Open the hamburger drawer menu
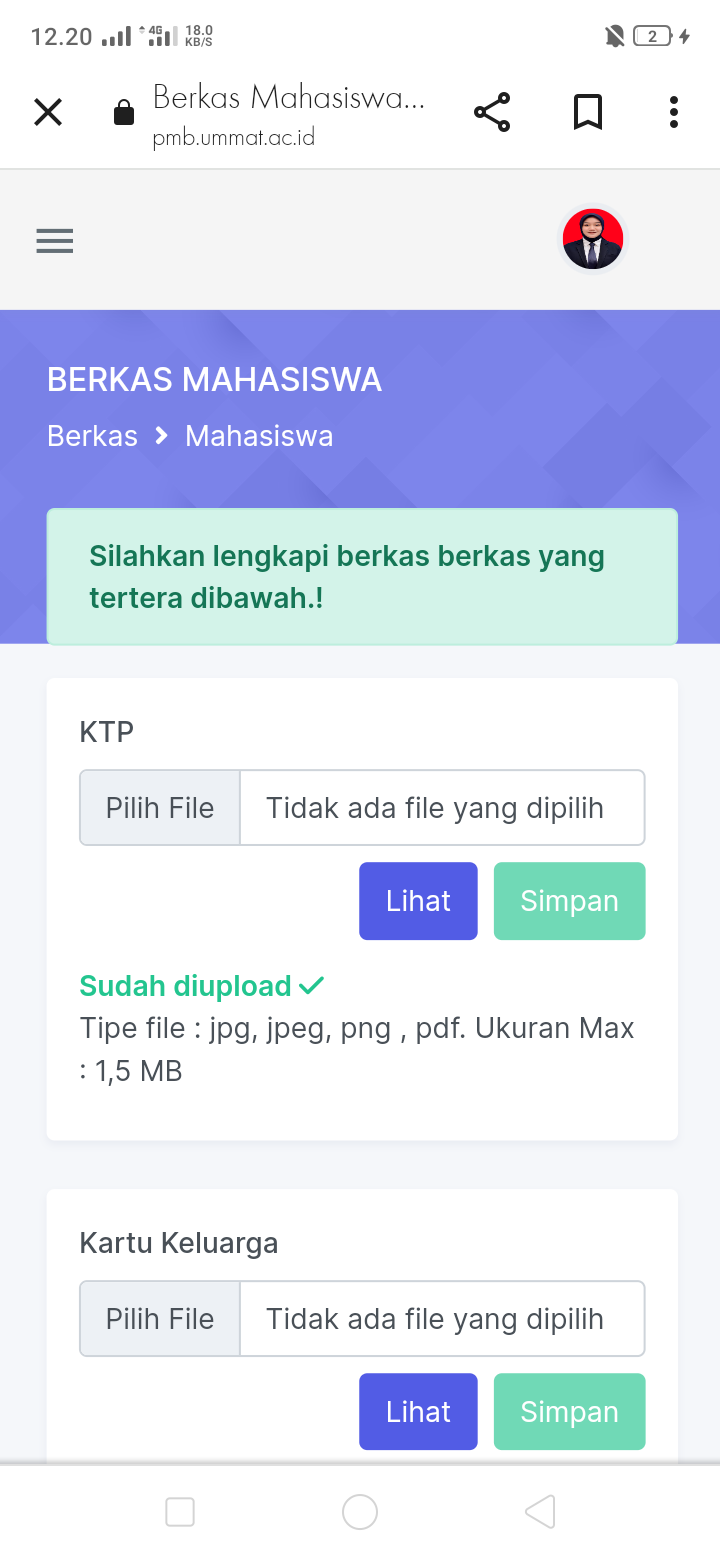 (x=55, y=241)
